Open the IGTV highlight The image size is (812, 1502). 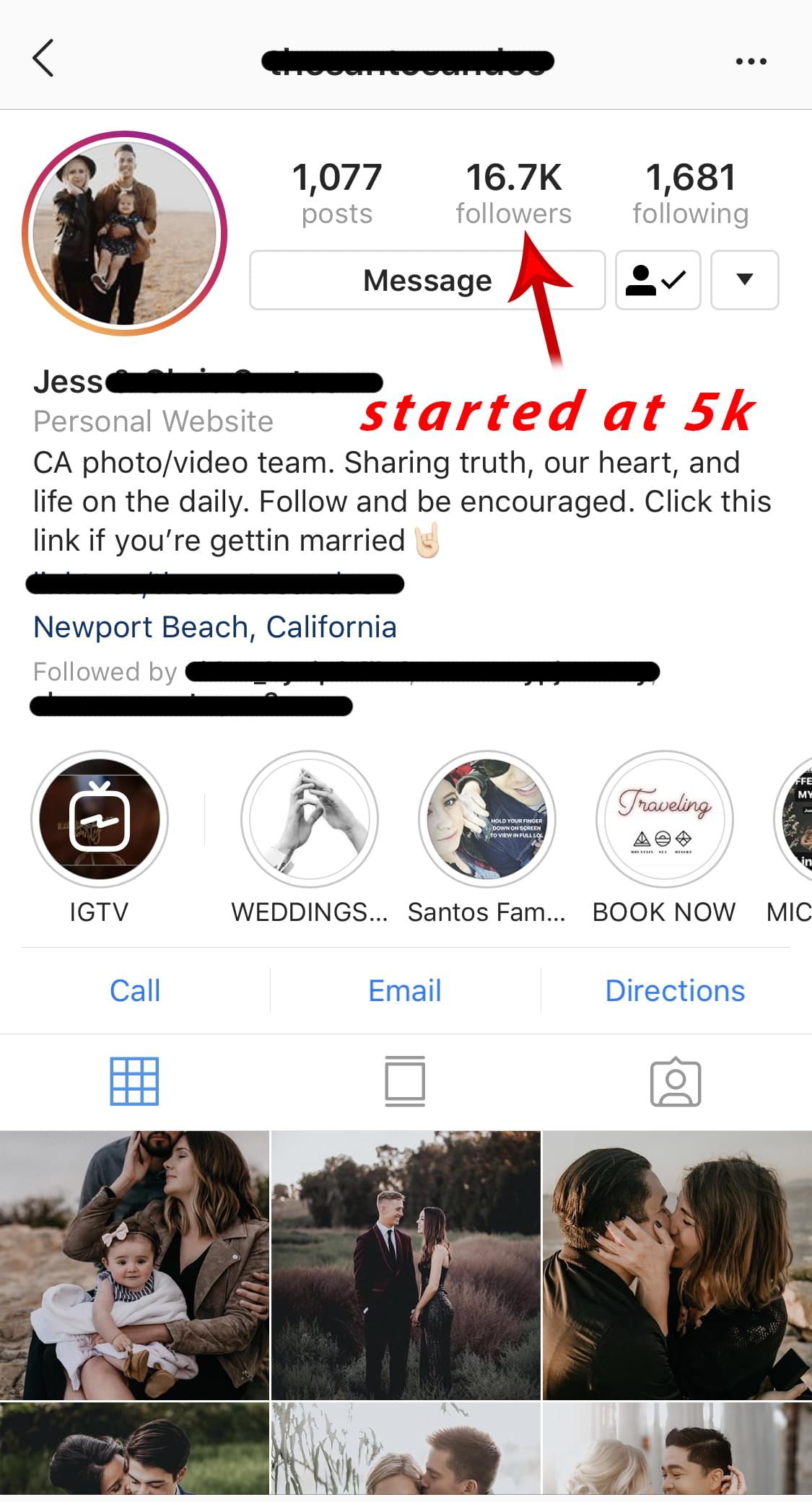click(x=100, y=820)
